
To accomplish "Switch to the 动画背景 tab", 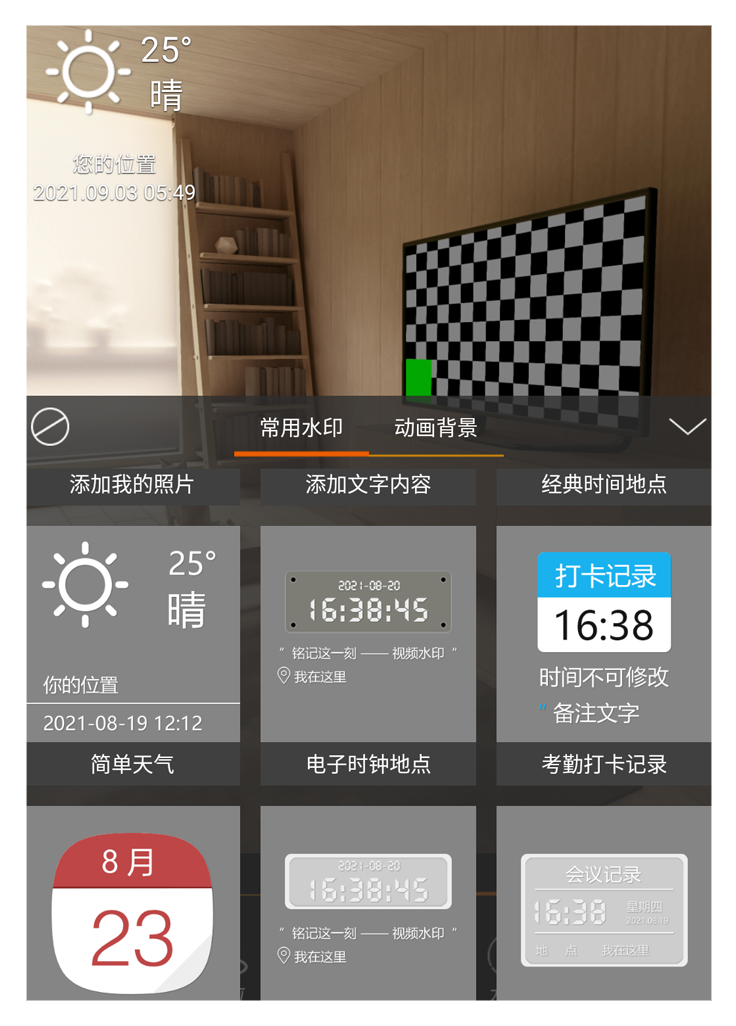I will (x=435, y=429).
